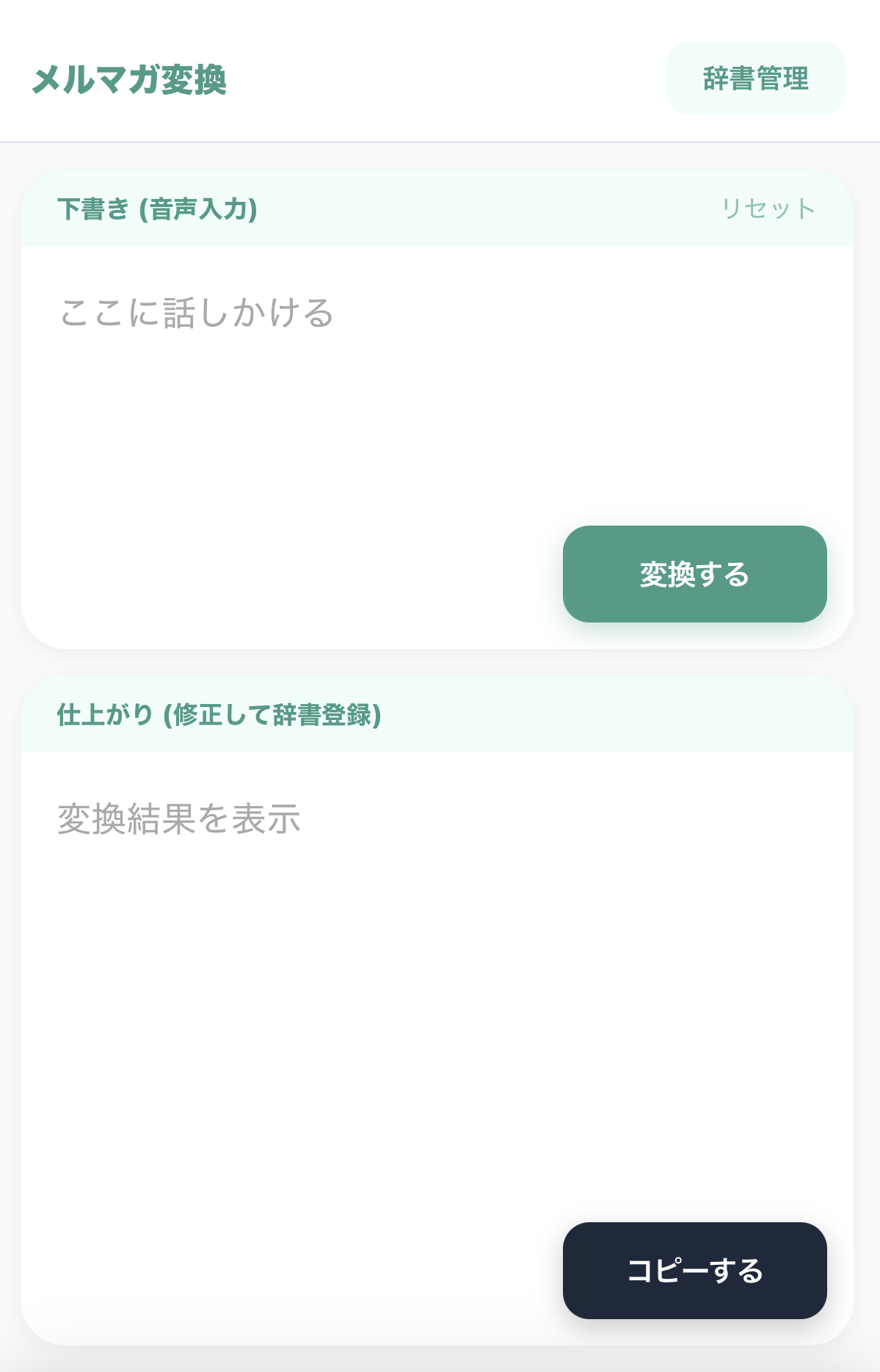Focus the 変換結果を表示 result text area
Screen dimensions: 880x1372
tap(294, 954)
